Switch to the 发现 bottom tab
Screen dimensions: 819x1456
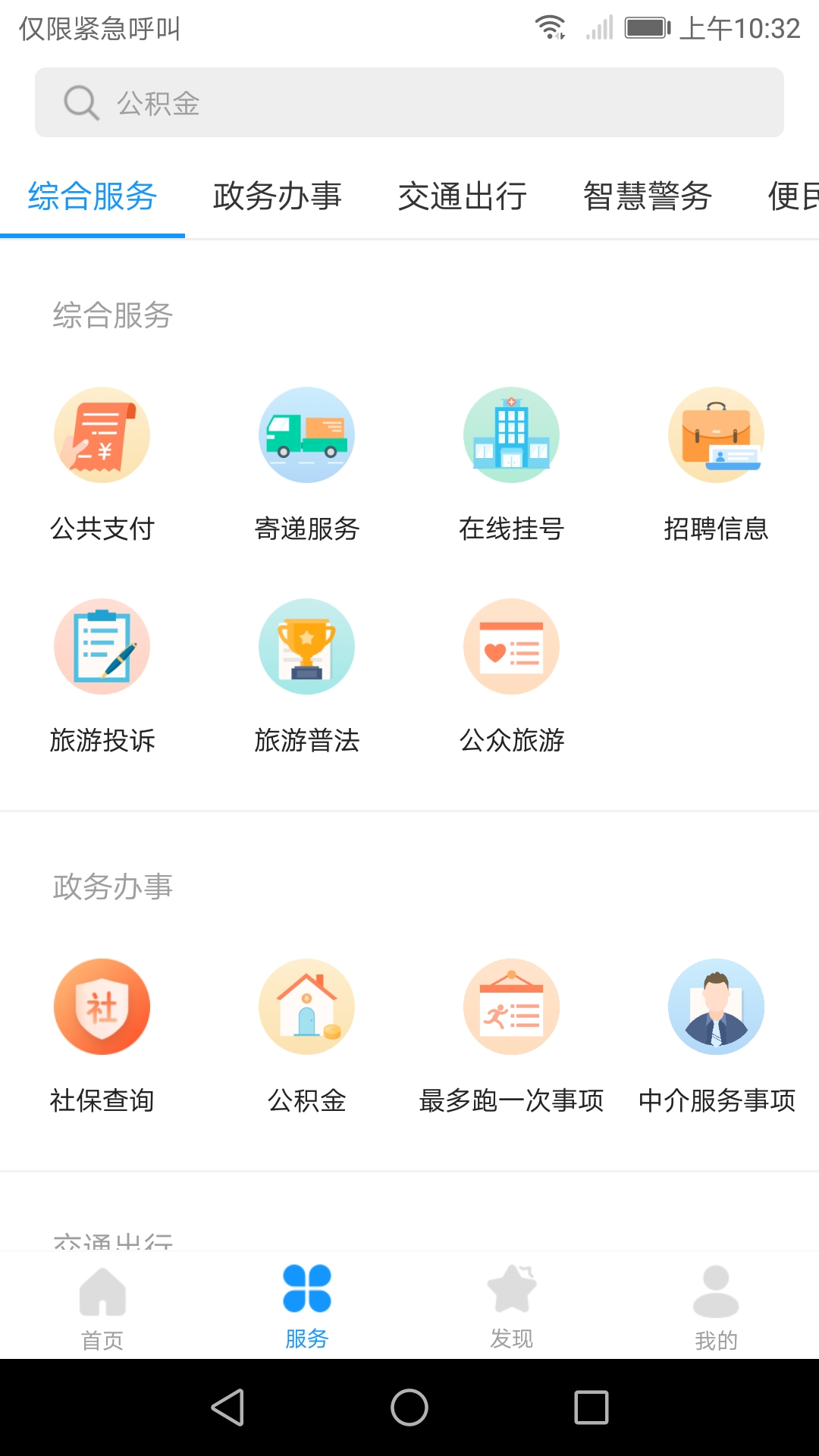tap(512, 1306)
